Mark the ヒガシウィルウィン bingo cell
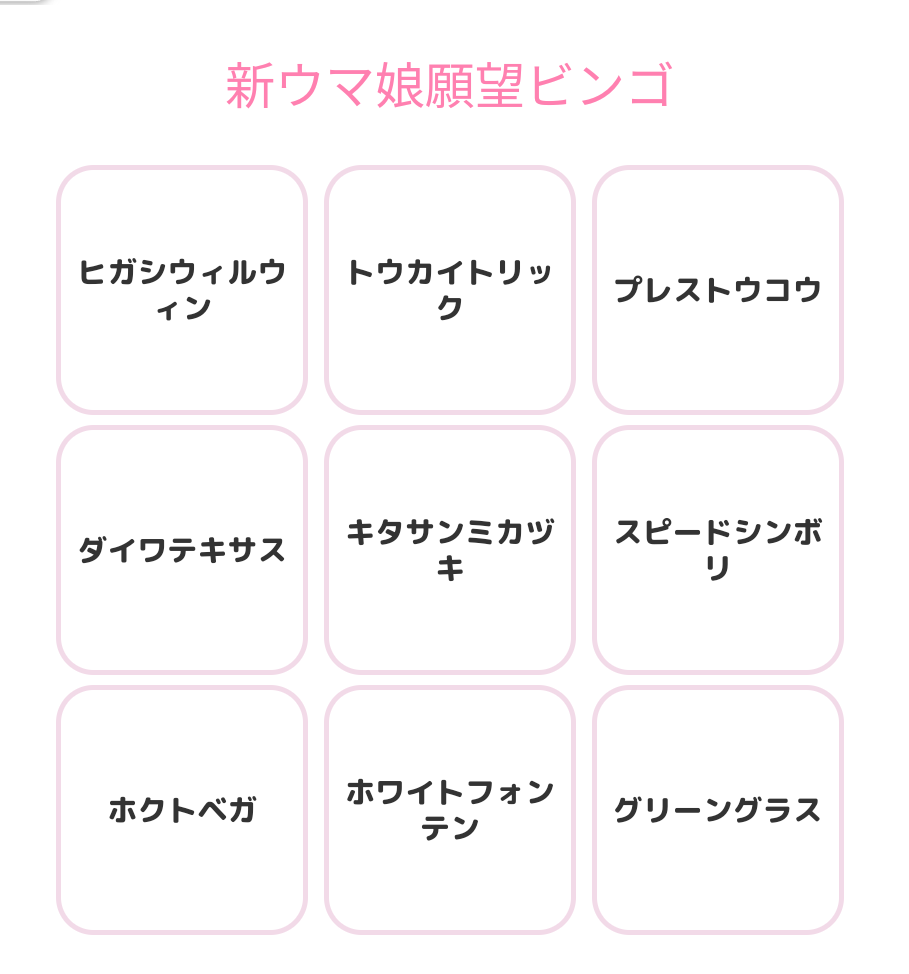Image resolution: width=909 pixels, height=974 pixels. point(182,290)
